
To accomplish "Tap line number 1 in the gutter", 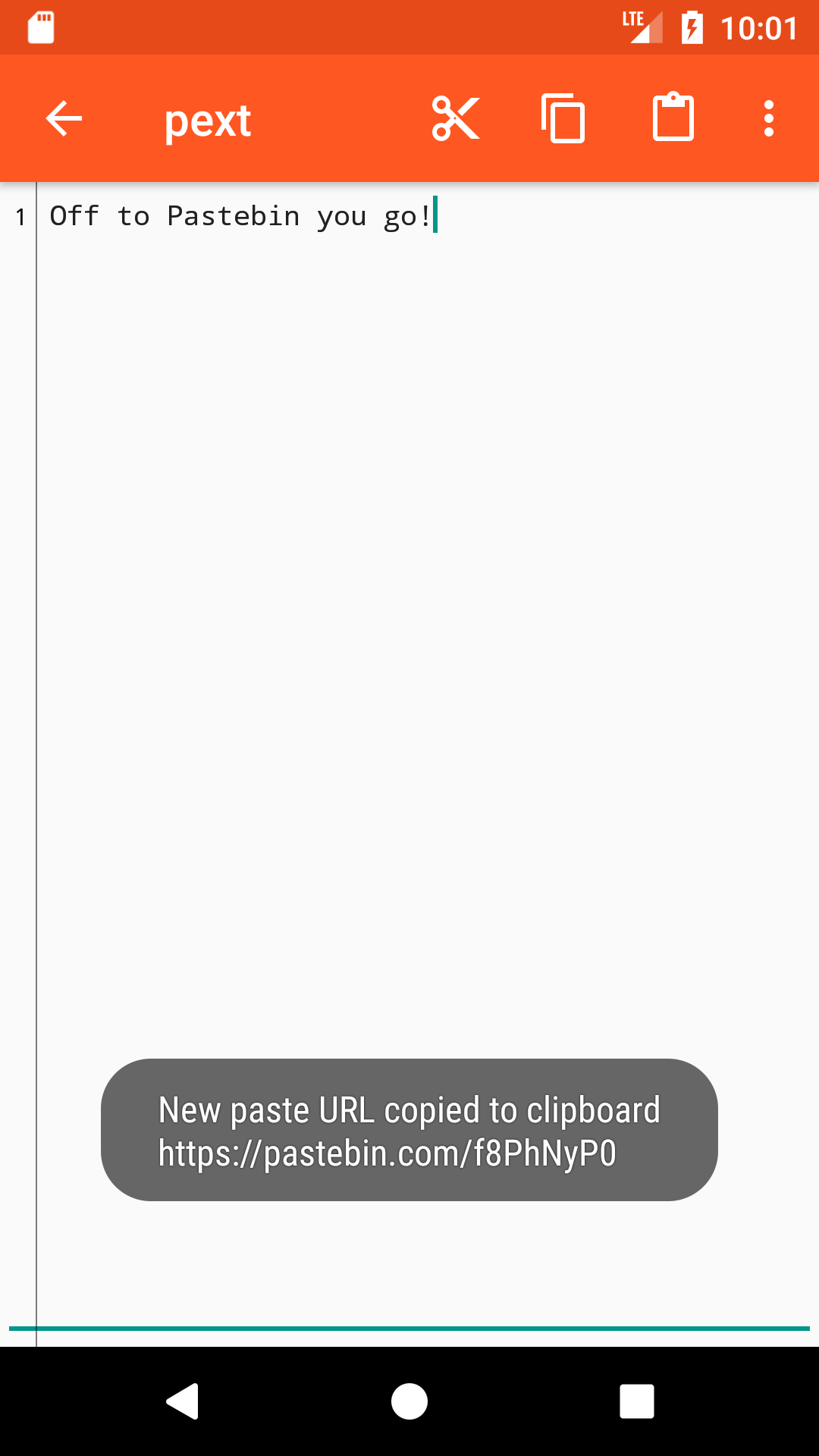I will 20,218.
